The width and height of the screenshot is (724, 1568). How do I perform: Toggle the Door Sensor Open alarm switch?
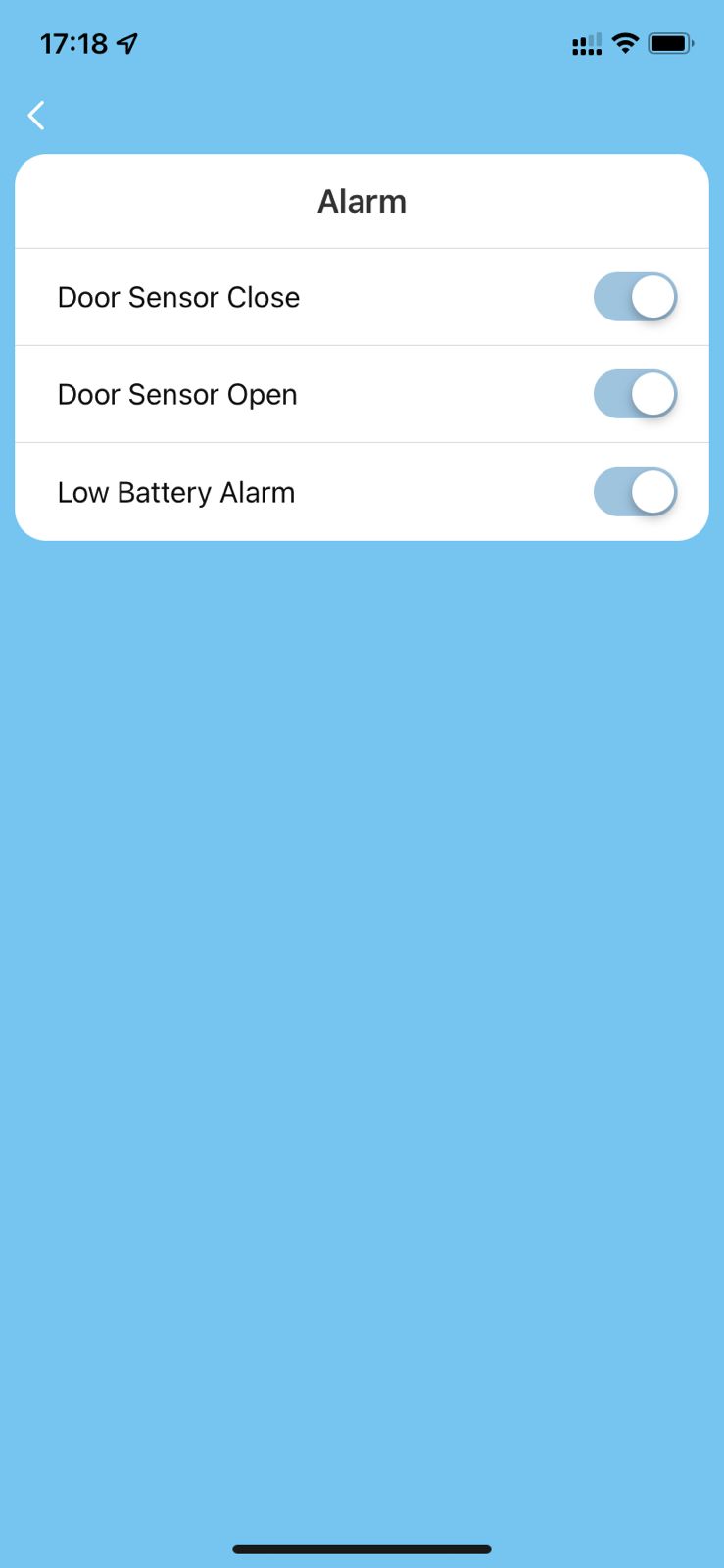click(635, 394)
